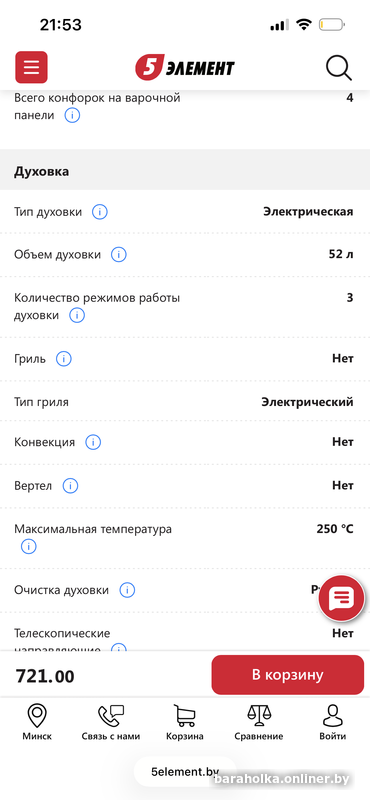Image resolution: width=370 pixels, height=800 pixels.
Task: Add product with В корзину button
Action: point(288,675)
